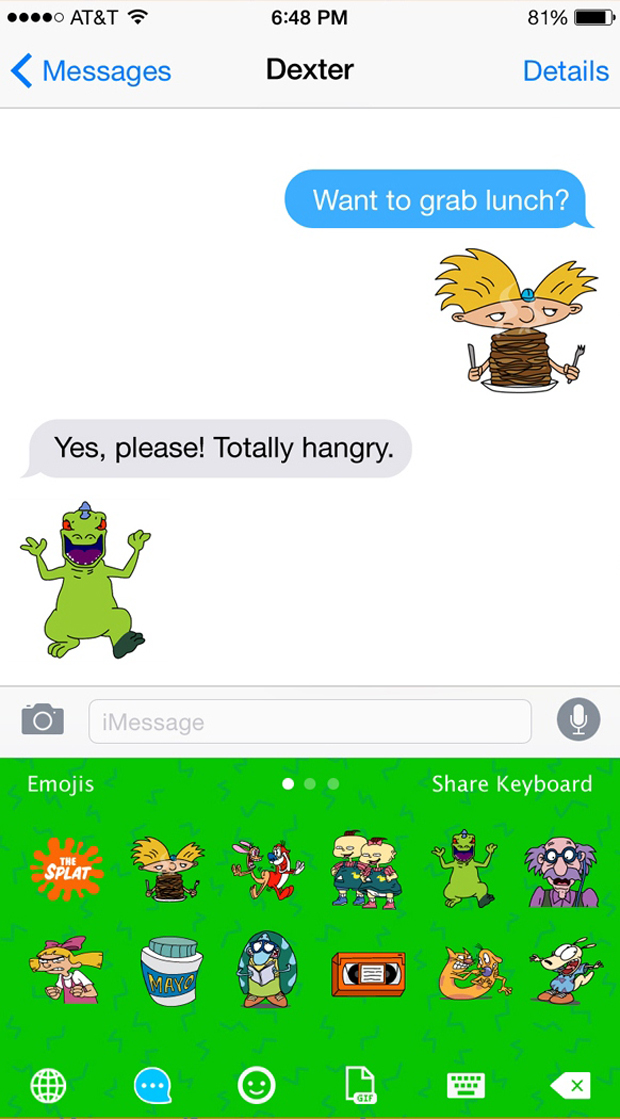Insert The Splat logo sticker
The height and width of the screenshot is (1119, 620).
[x=67, y=869]
